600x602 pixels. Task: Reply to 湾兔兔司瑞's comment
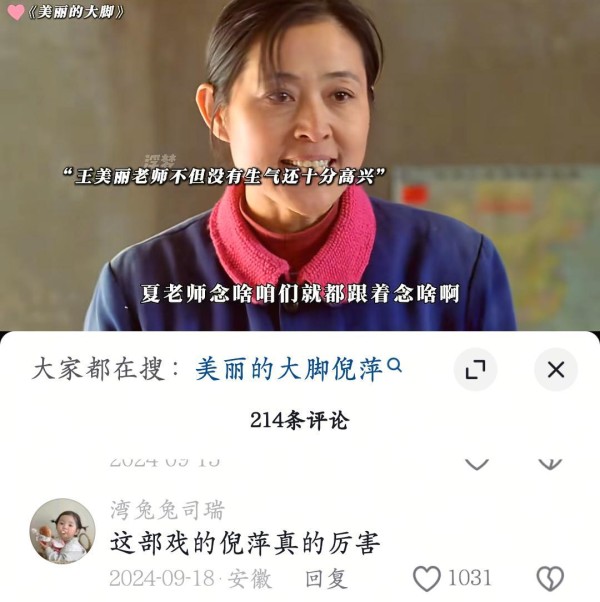tap(325, 578)
